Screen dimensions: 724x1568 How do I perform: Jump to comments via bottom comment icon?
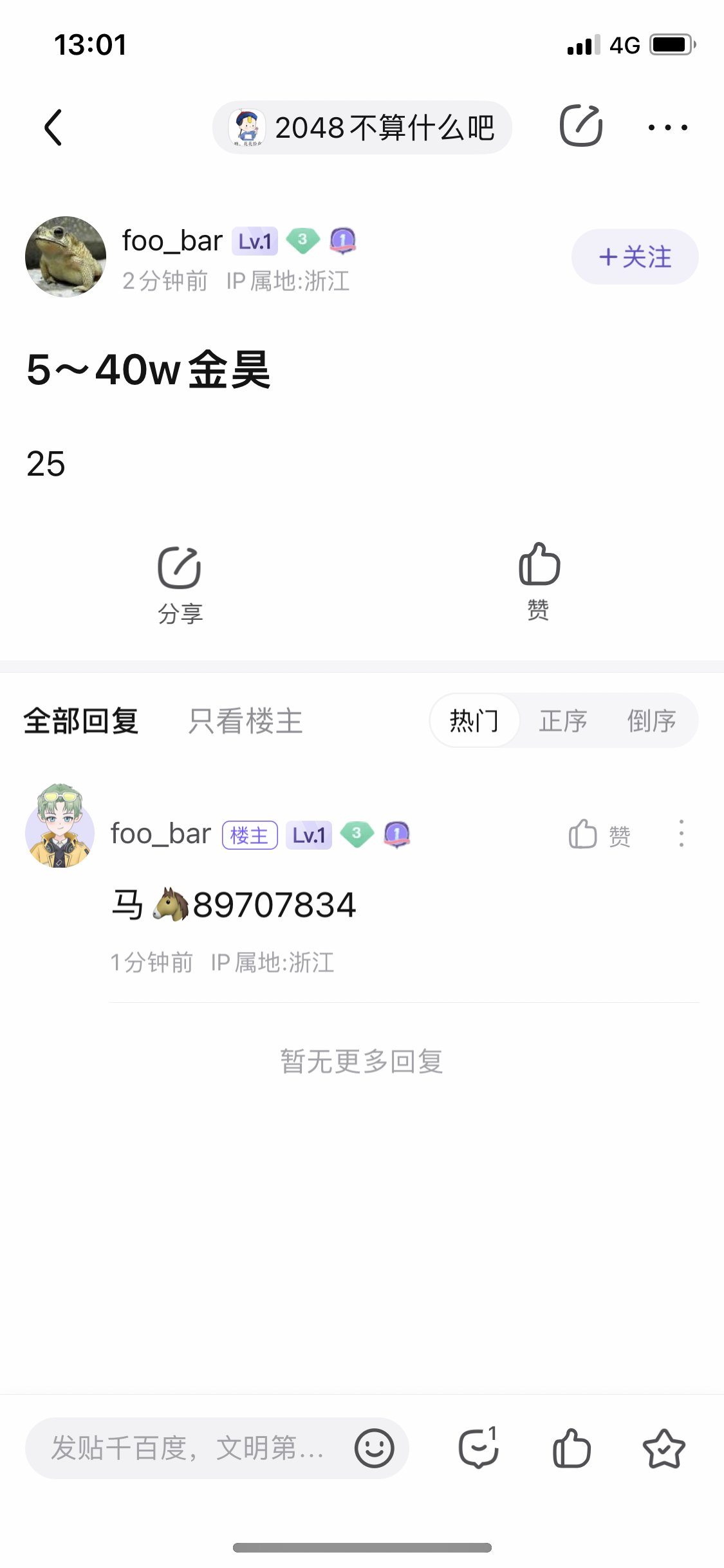click(x=478, y=1448)
